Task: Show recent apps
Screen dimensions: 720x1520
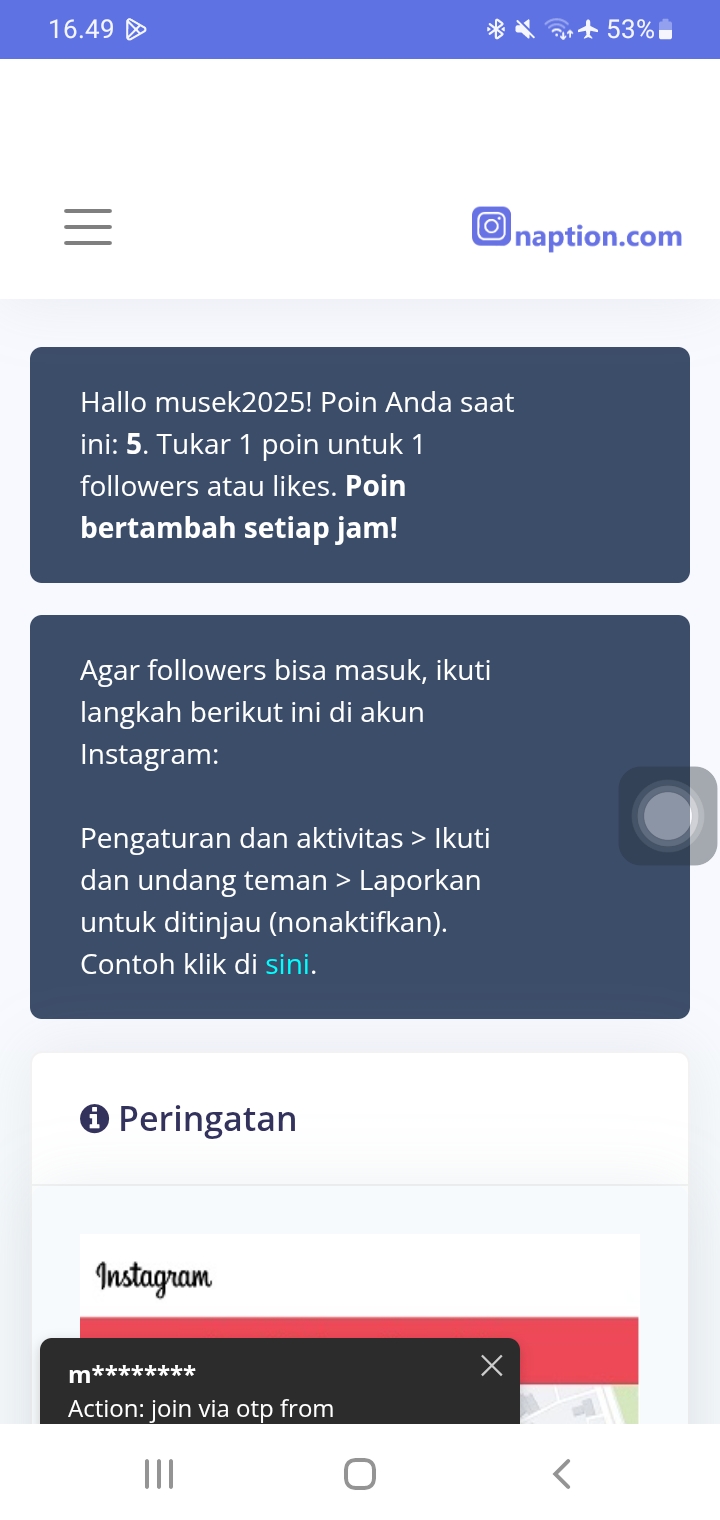Action: pyautogui.click(x=159, y=1473)
